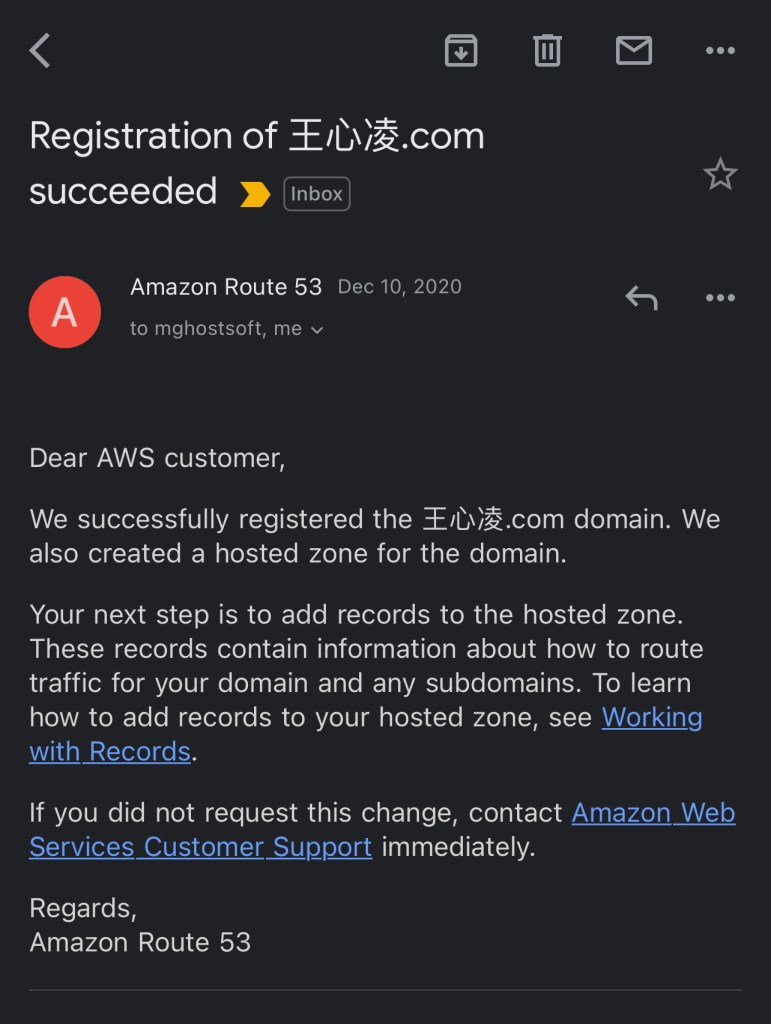The height and width of the screenshot is (1024, 771).
Task: Delete this email with the trash icon
Action: tap(547, 50)
